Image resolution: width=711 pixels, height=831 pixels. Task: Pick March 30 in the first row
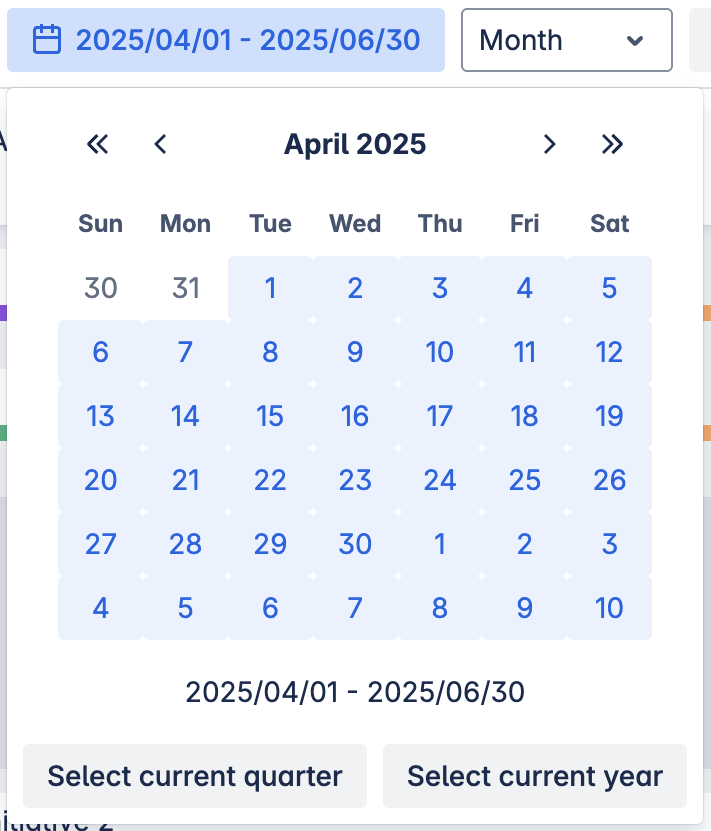pyautogui.click(x=100, y=288)
